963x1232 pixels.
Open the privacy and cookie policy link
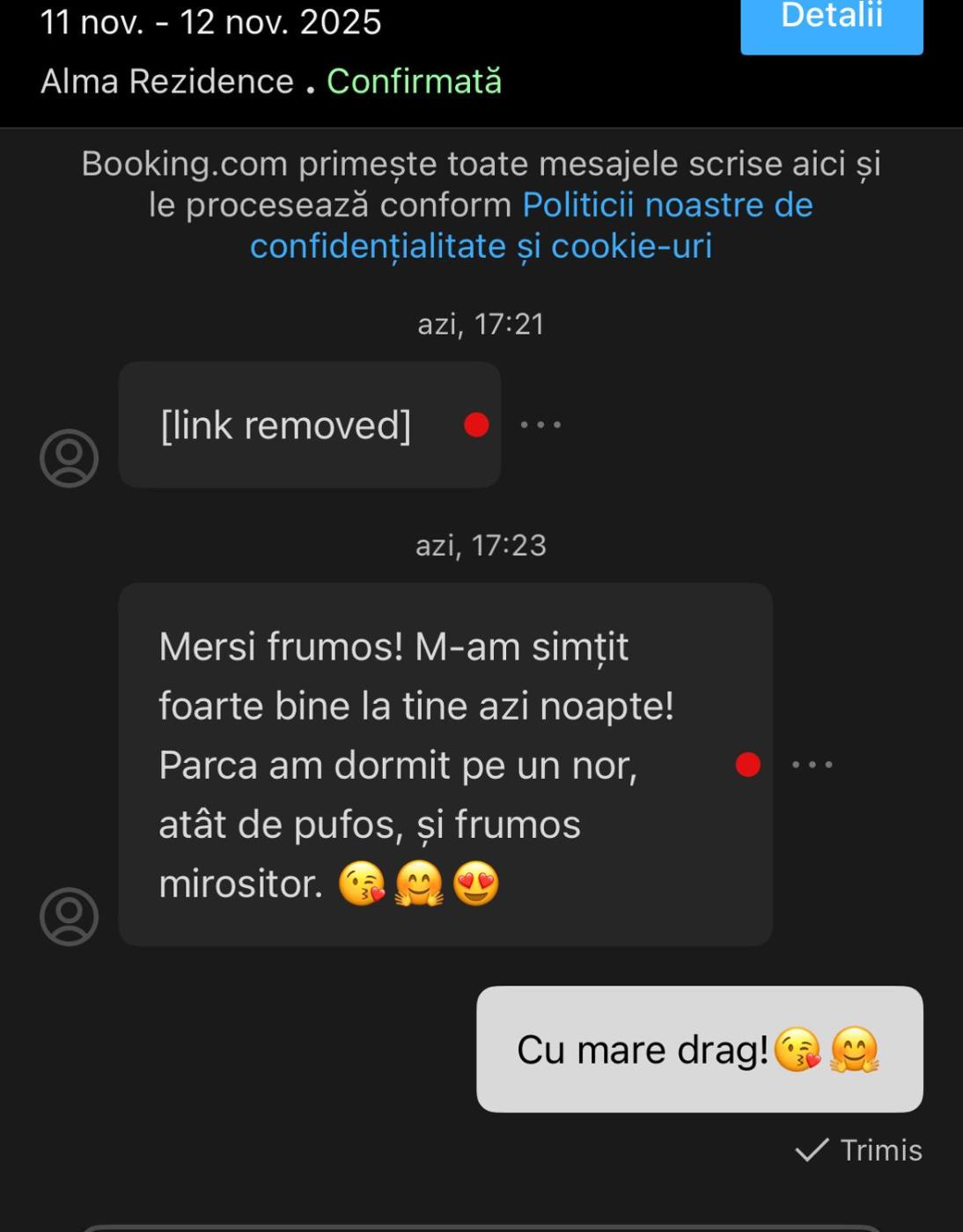[x=533, y=226]
